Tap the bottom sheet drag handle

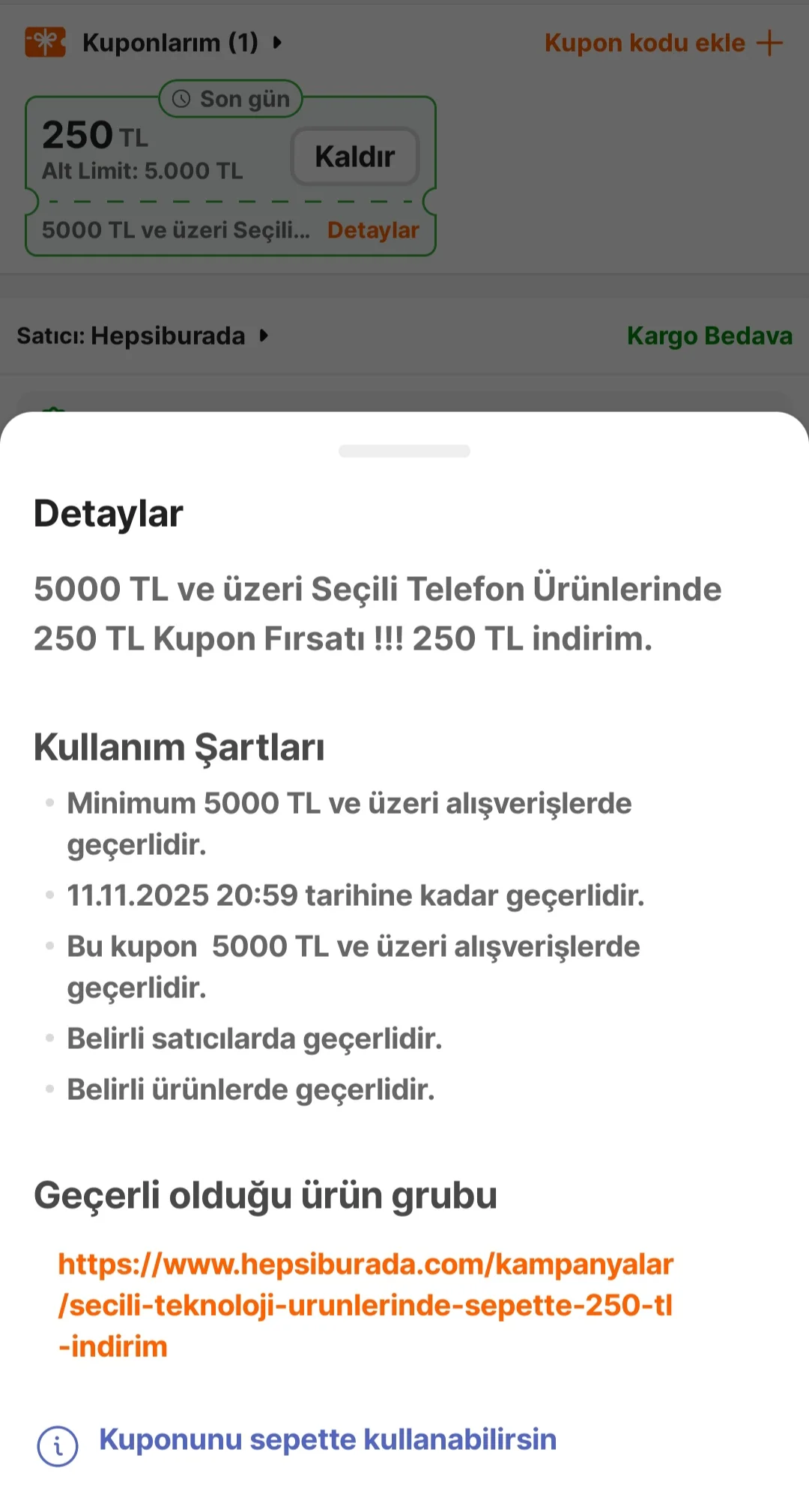point(404,451)
